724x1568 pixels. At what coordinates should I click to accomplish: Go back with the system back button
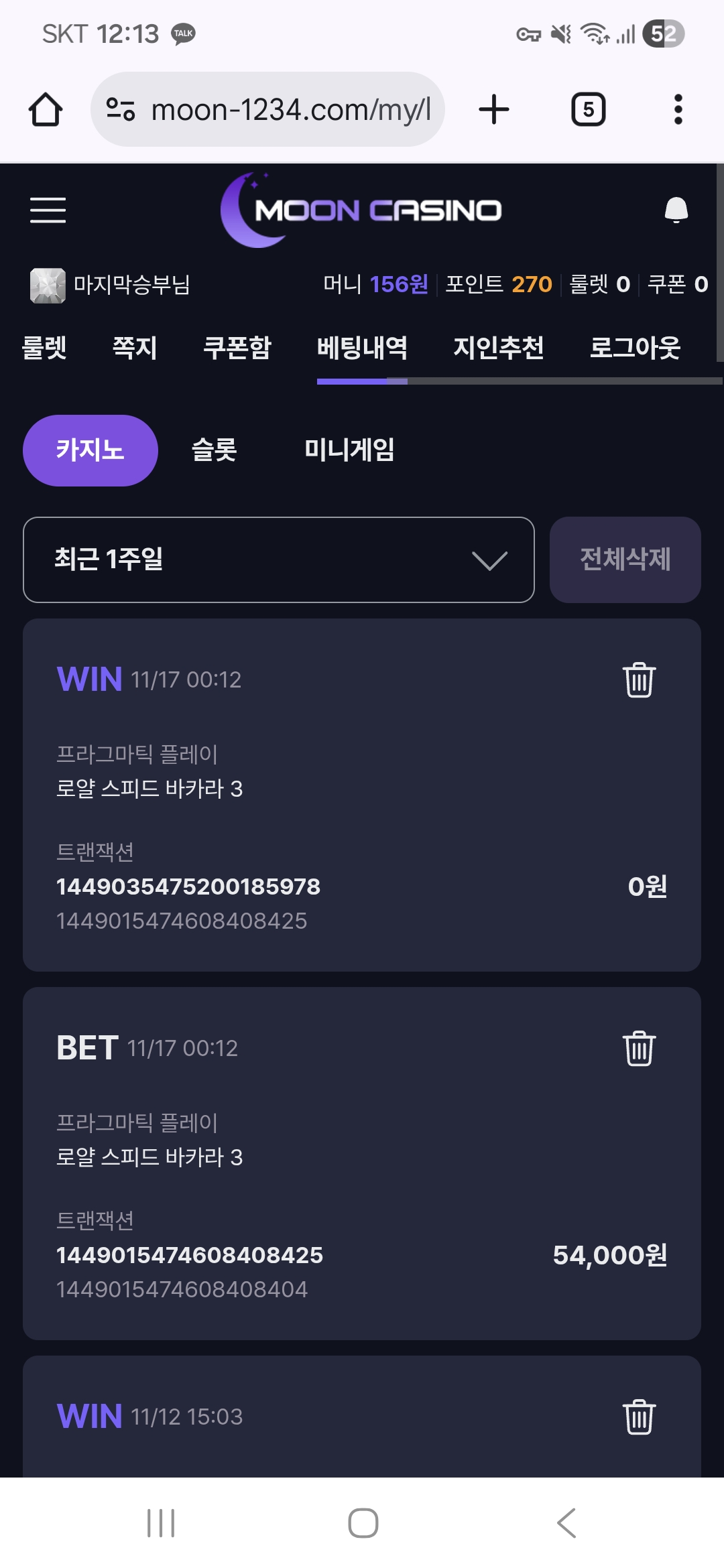[566, 1522]
